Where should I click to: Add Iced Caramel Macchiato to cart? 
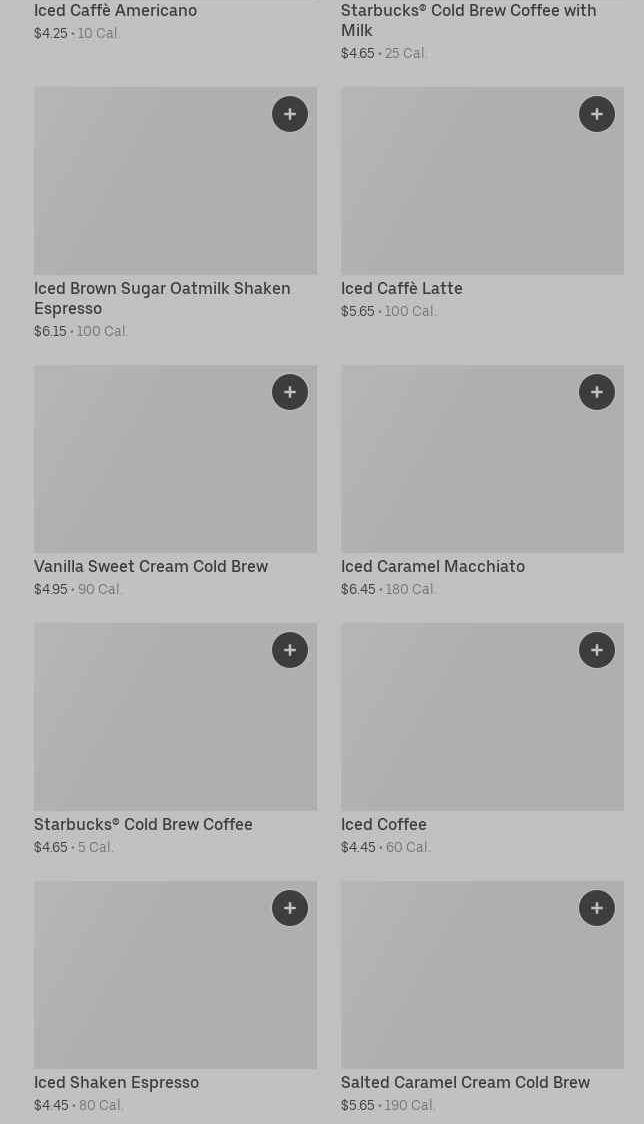(x=597, y=392)
